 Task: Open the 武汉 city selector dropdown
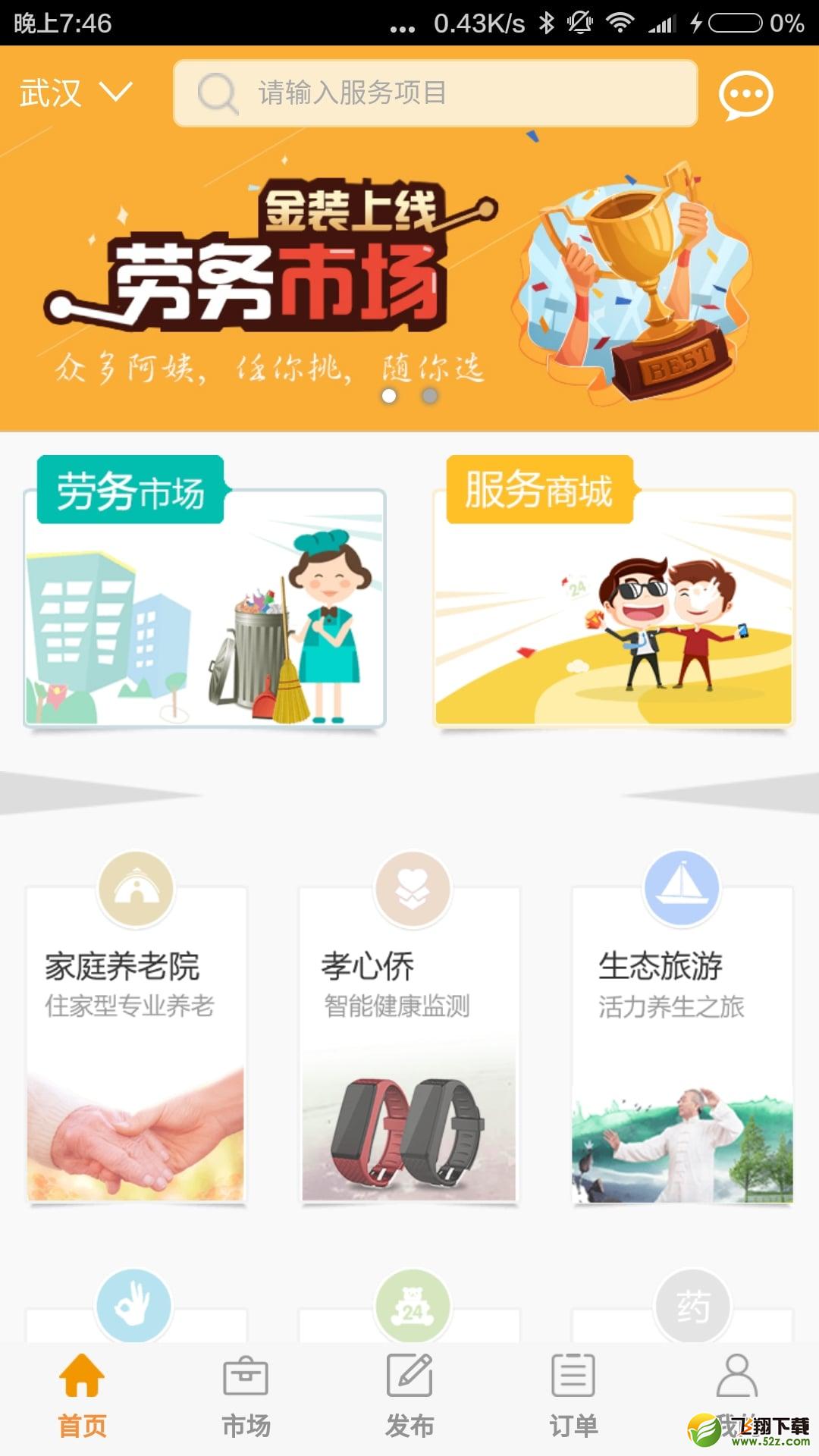click(x=76, y=93)
